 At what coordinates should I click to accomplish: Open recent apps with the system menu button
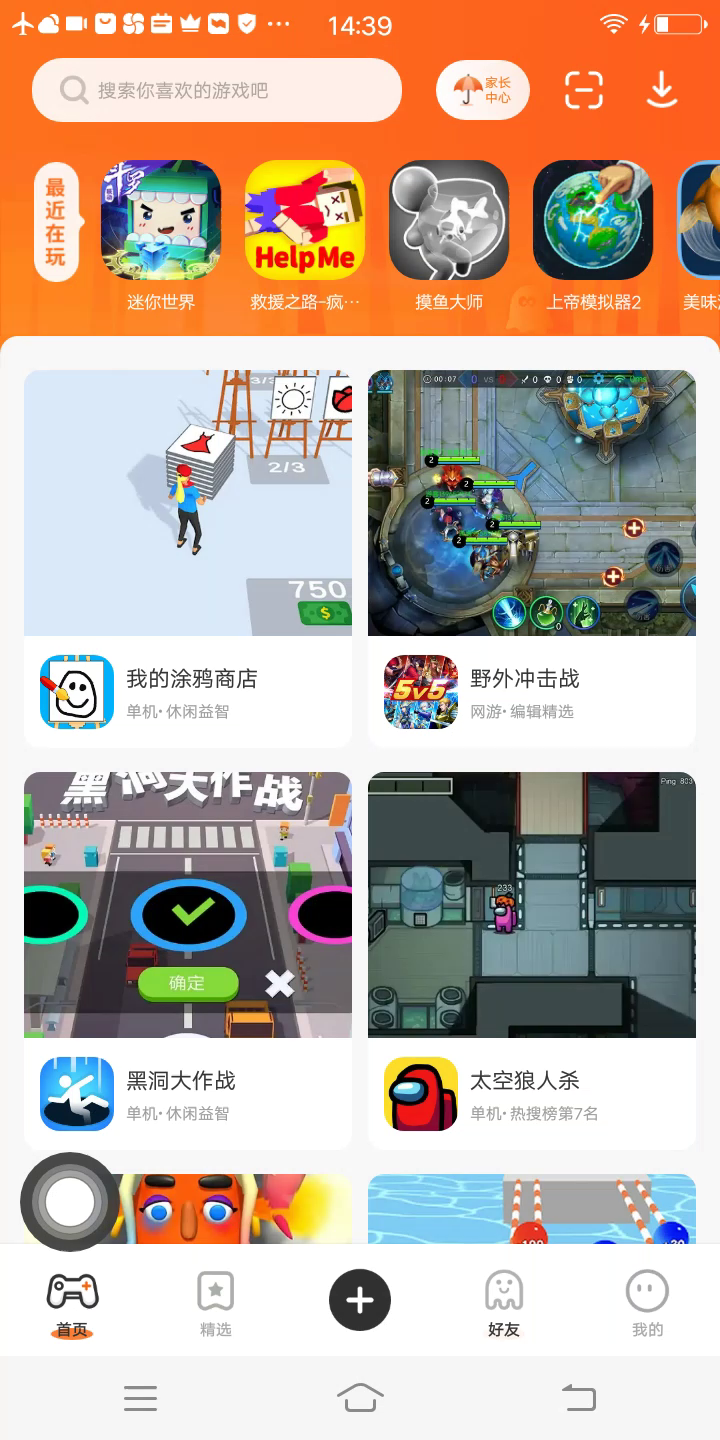click(x=141, y=1397)
